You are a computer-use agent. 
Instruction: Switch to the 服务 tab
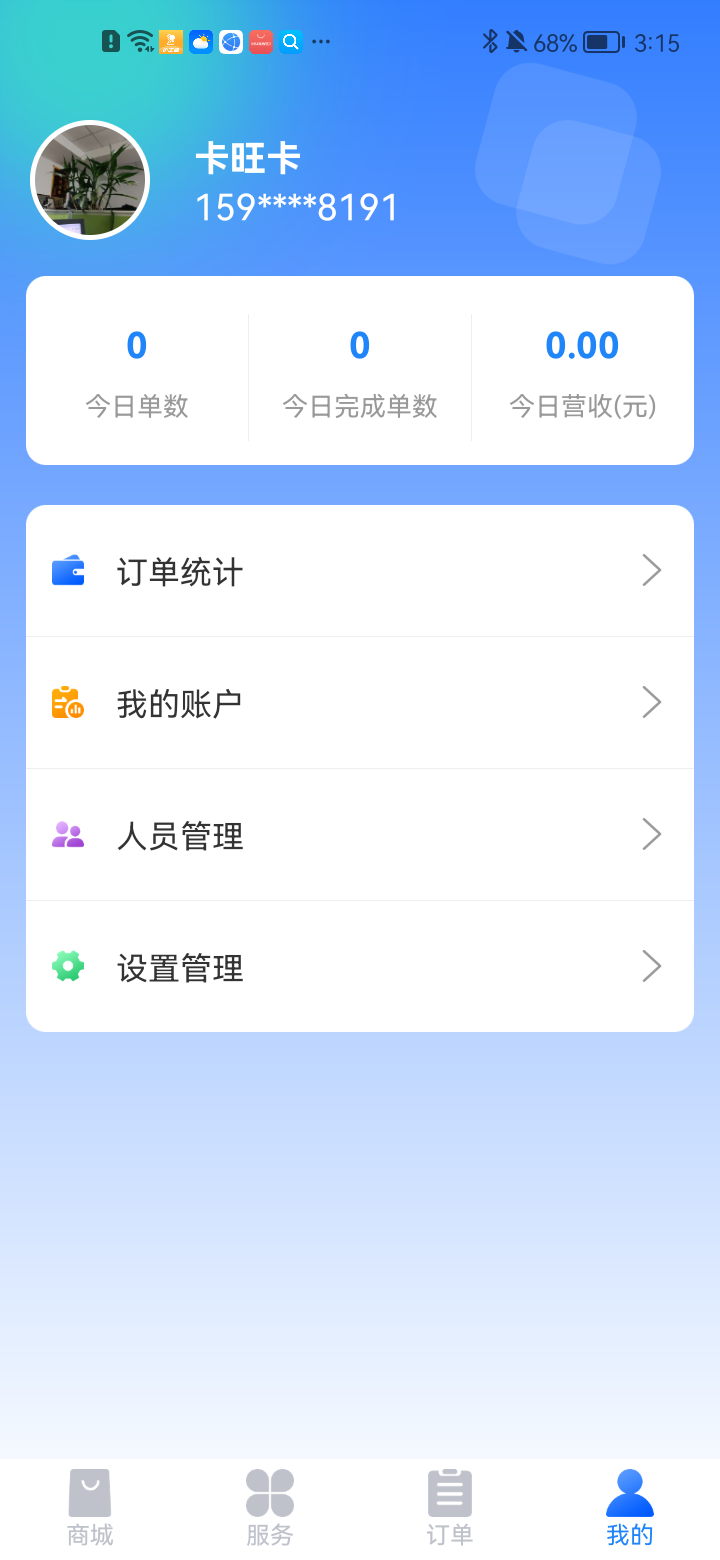(270, 1508)
